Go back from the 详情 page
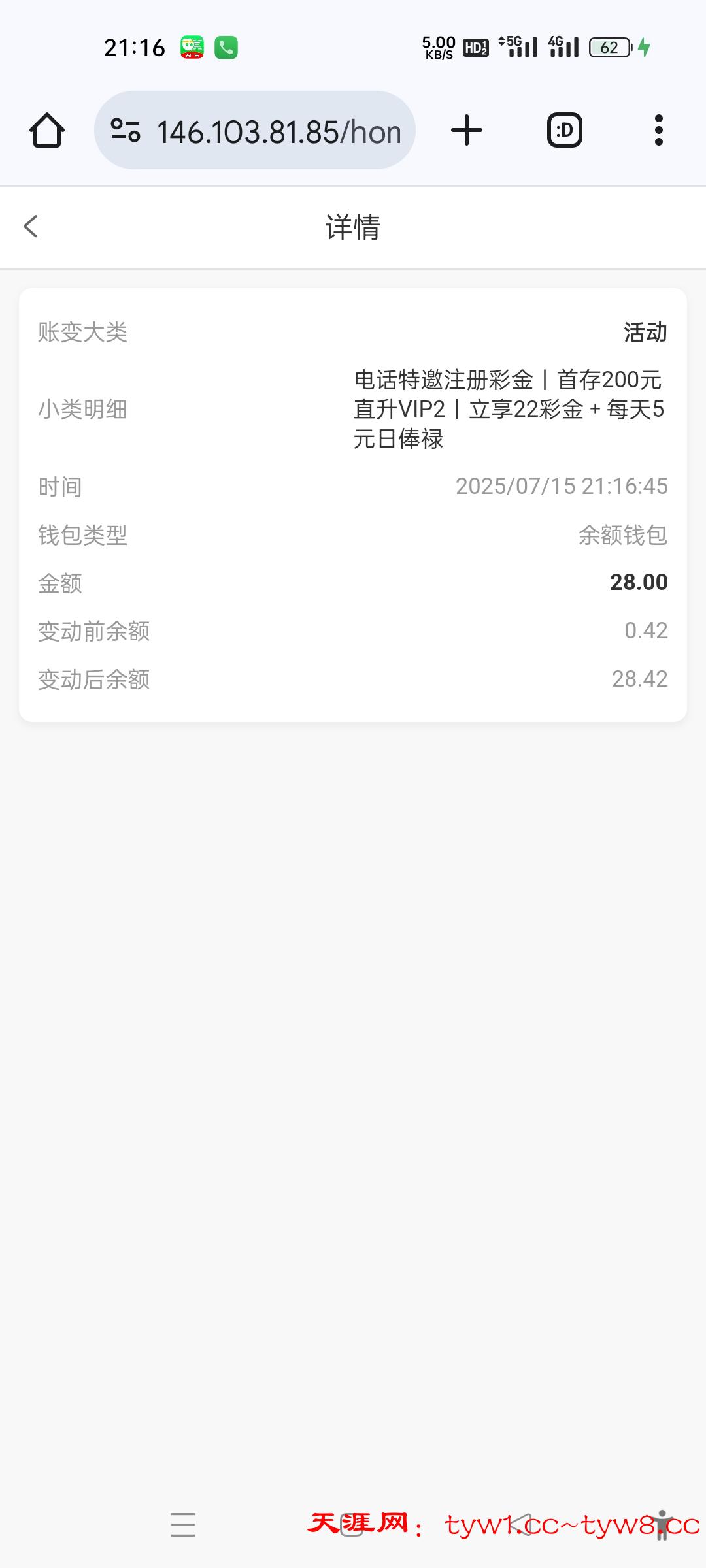 click(x=31, y=227)
